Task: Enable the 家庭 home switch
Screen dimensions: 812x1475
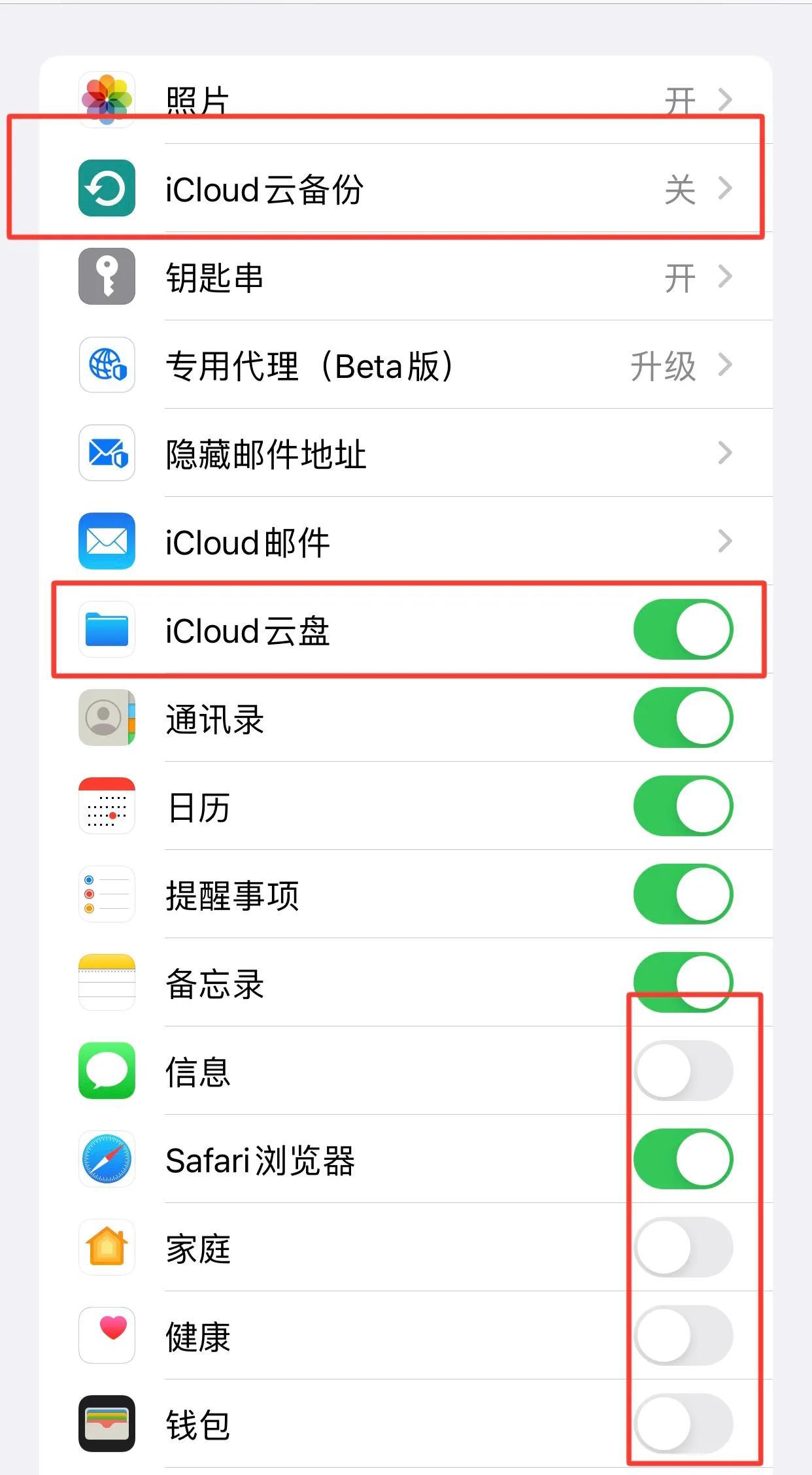Action: [683, 1247]
